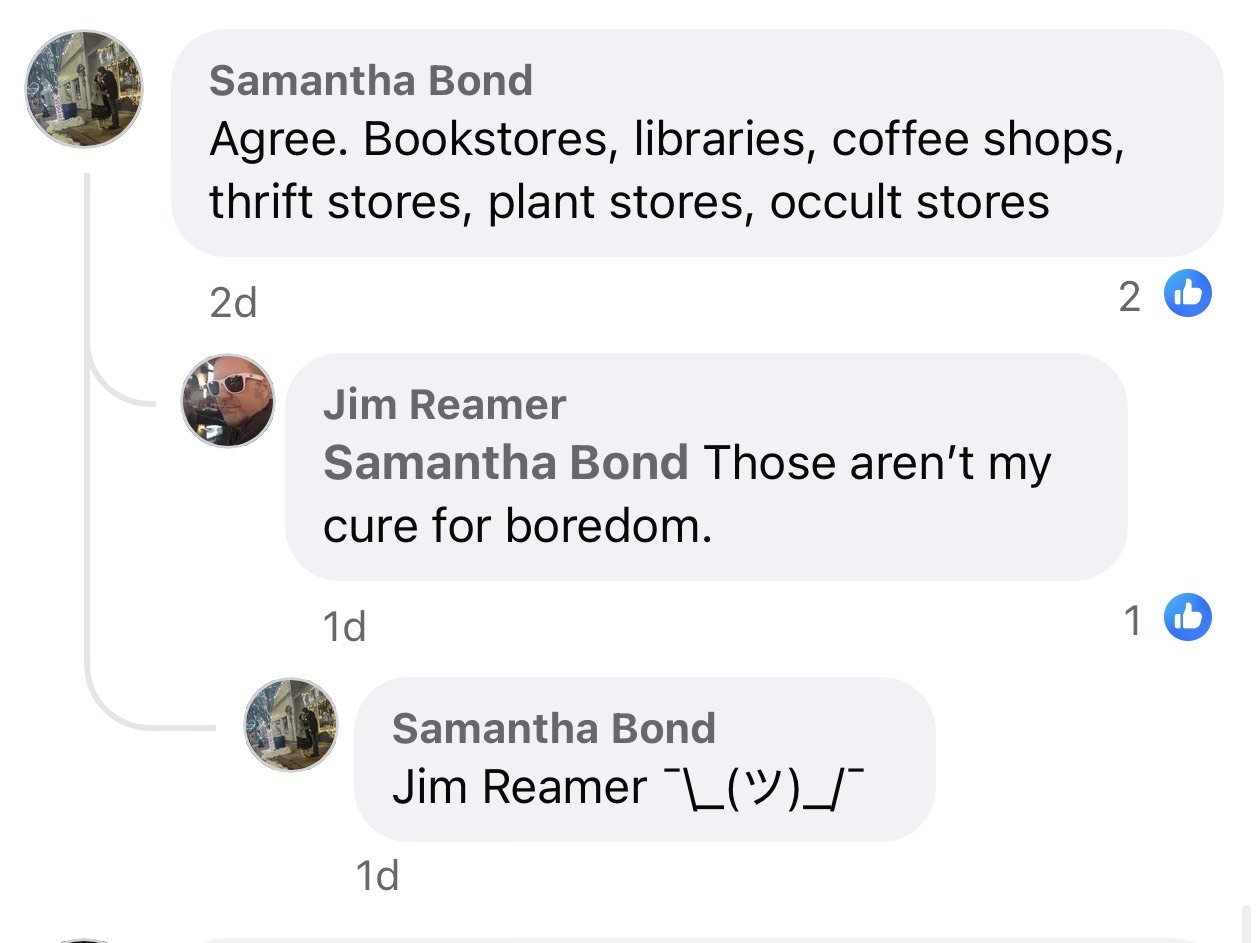Open Samantha Bond's name on first comment
Screen dimensions: 1260x943
370,81
